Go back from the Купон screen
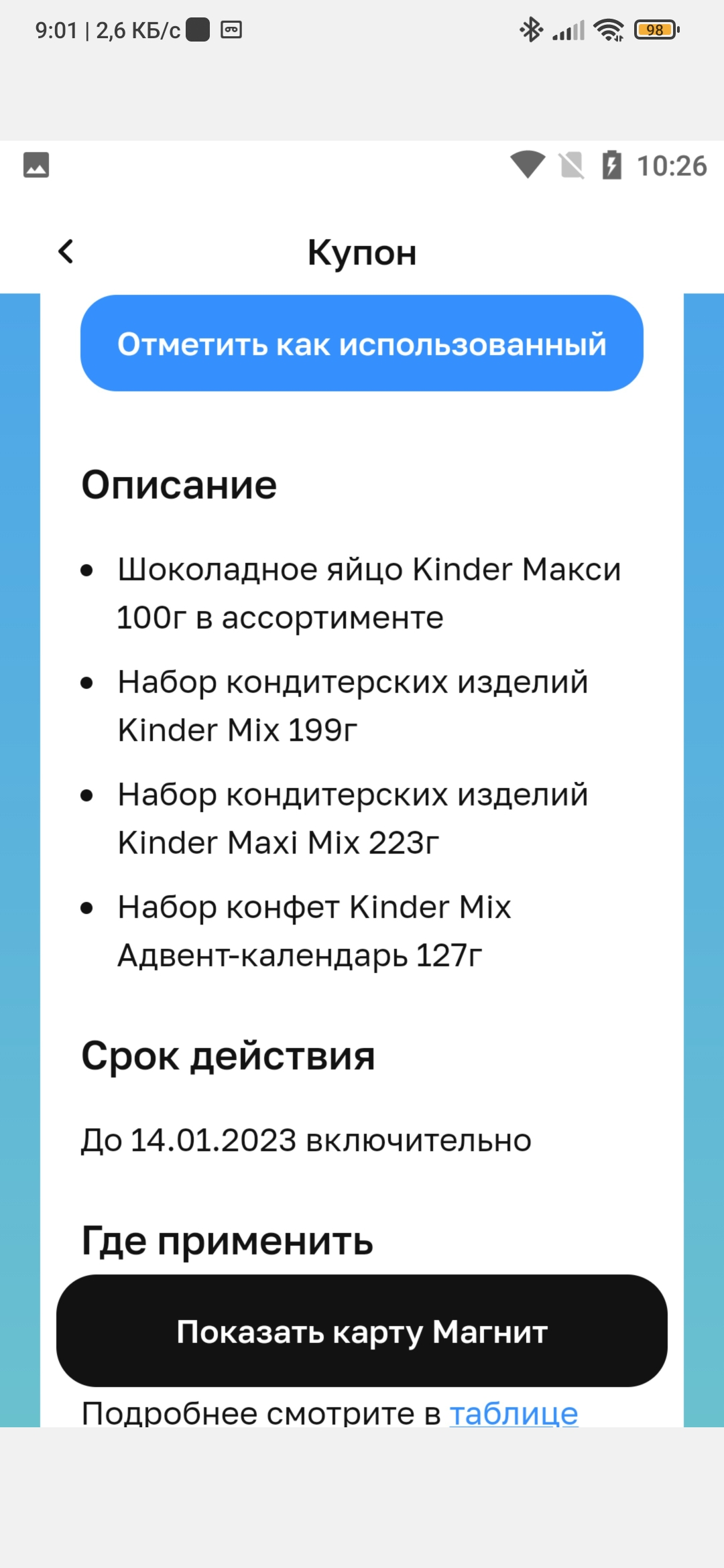724x1568 pixels. click(66, 252)
